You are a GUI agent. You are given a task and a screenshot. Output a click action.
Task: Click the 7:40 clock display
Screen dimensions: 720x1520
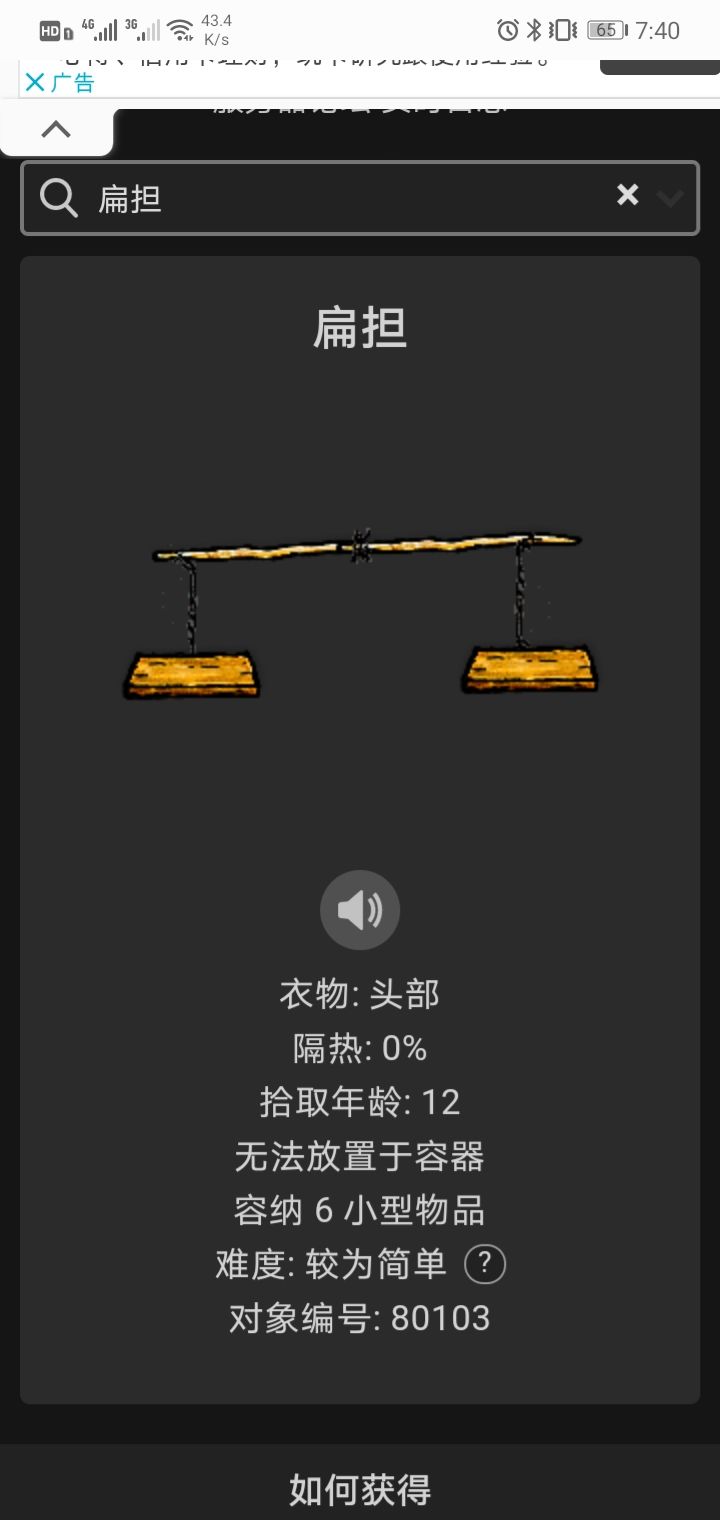[x=660, y=30]
